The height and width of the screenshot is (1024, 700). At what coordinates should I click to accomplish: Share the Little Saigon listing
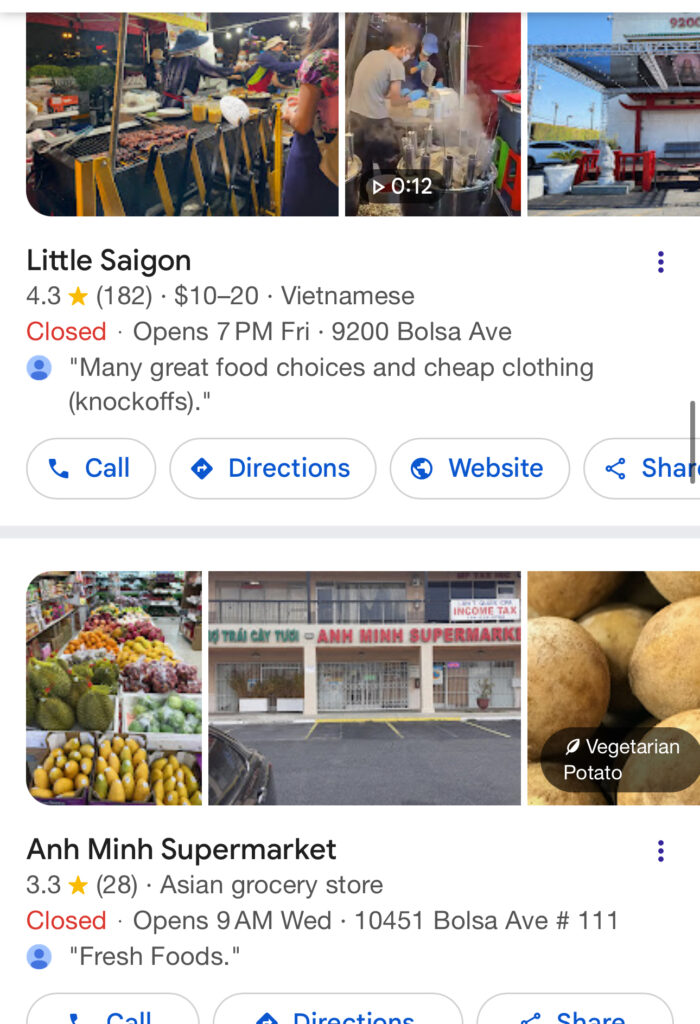645,468
